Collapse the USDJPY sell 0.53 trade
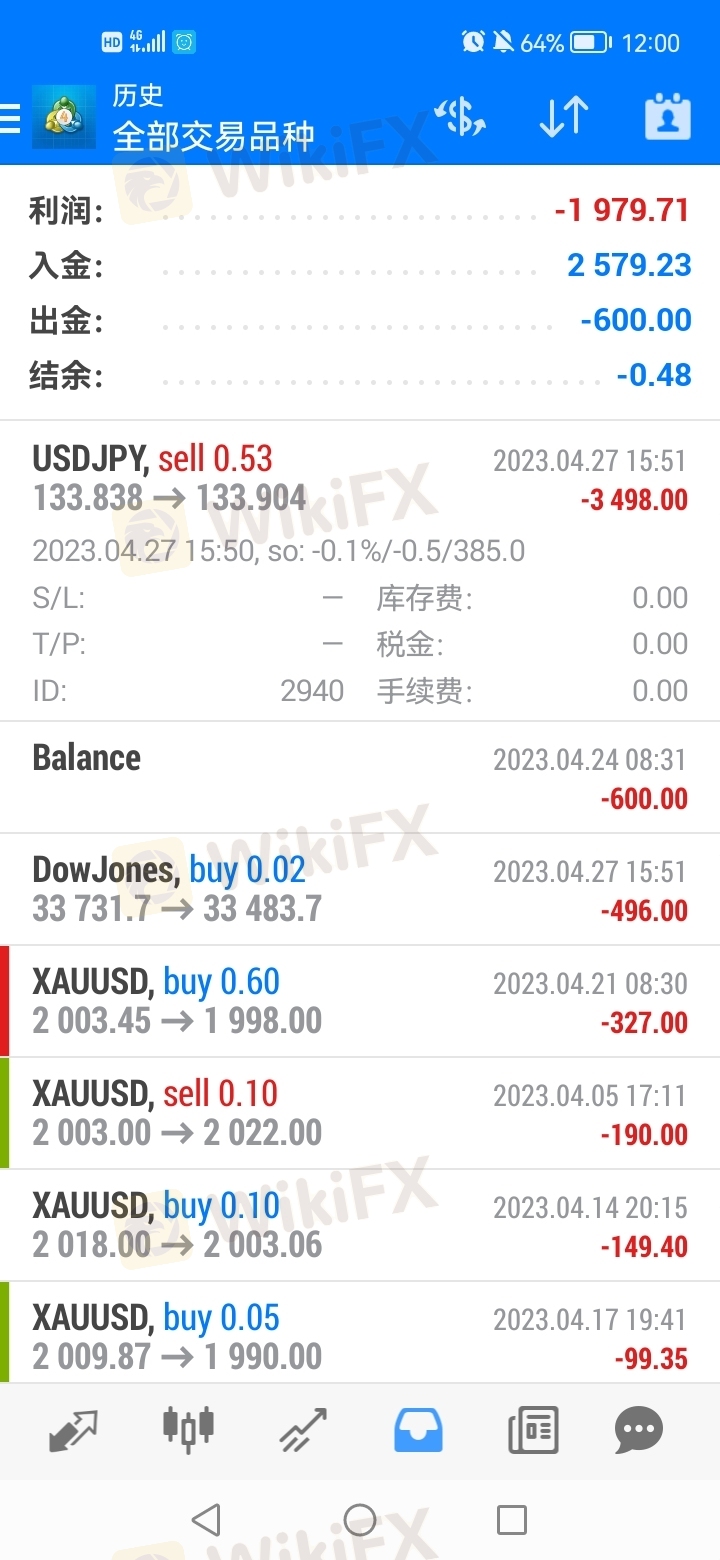720x1560 pixels. (360, 571)
